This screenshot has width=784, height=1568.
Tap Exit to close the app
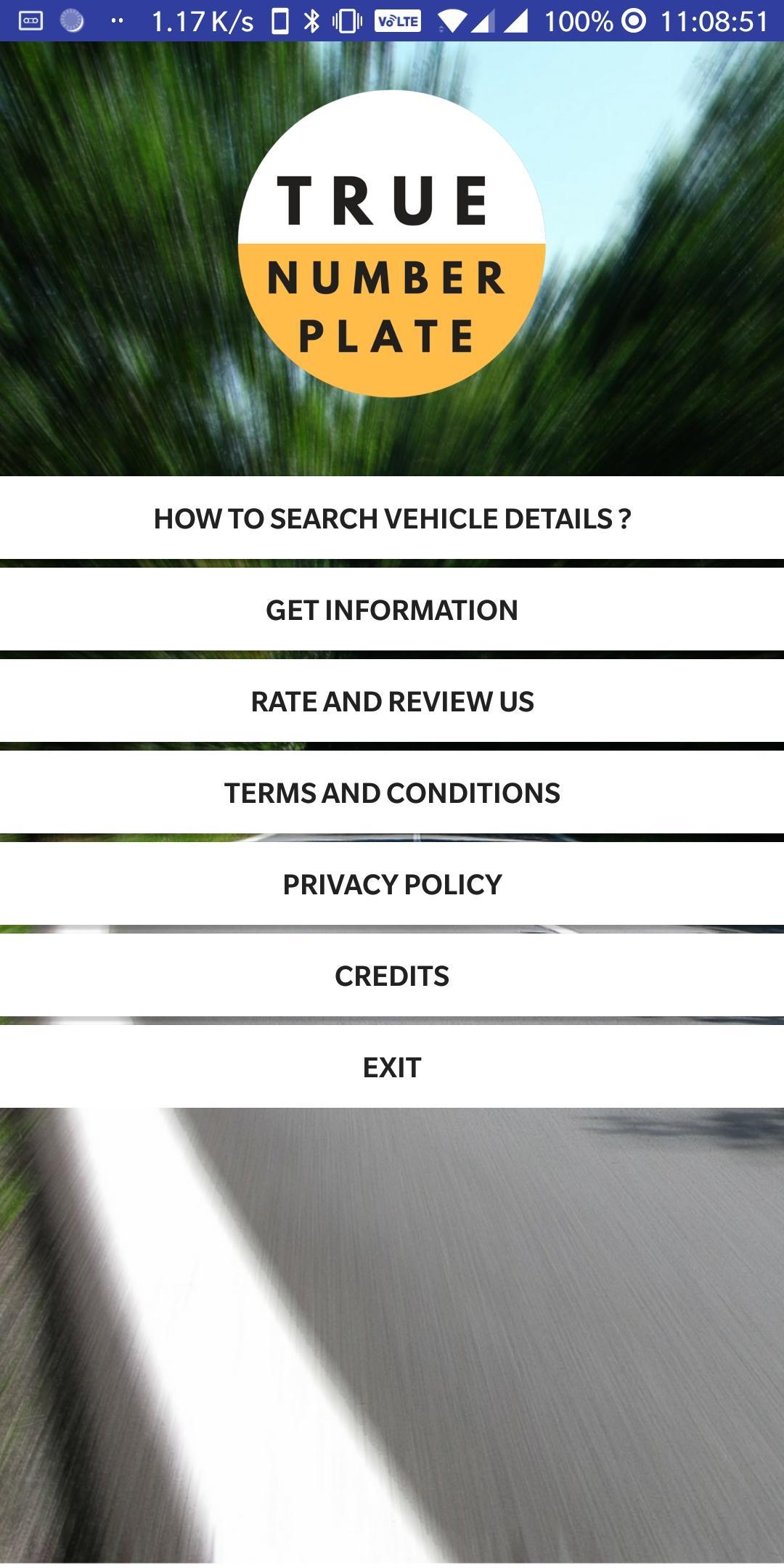click(392, 1067)
